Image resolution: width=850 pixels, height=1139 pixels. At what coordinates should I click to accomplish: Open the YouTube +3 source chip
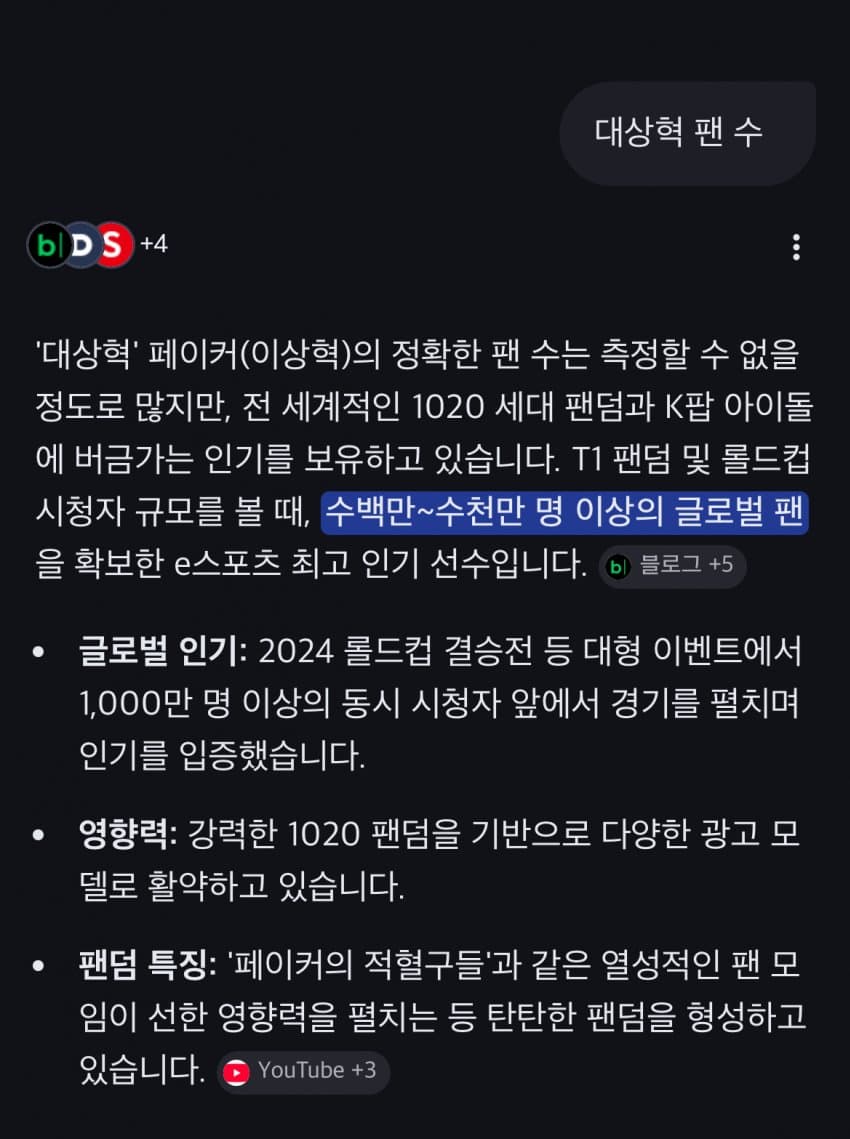pos(303,1071)
